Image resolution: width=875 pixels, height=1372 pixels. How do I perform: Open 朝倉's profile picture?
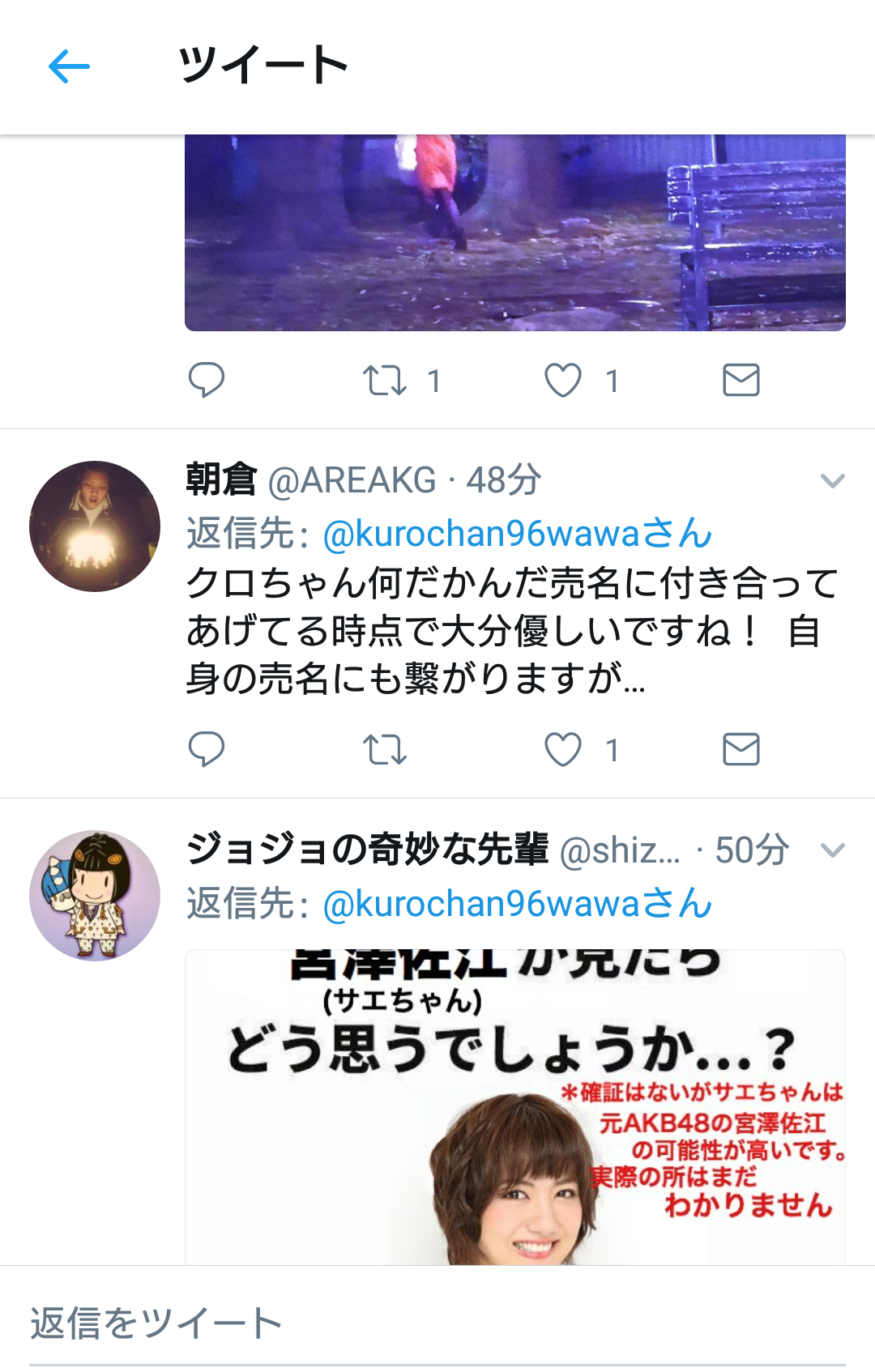[x=95, y=526]
